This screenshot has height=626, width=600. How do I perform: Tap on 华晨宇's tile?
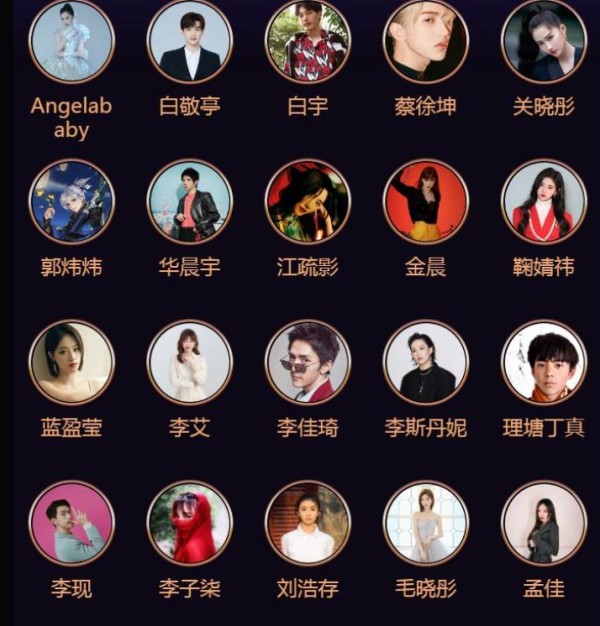tap(190, 202)
